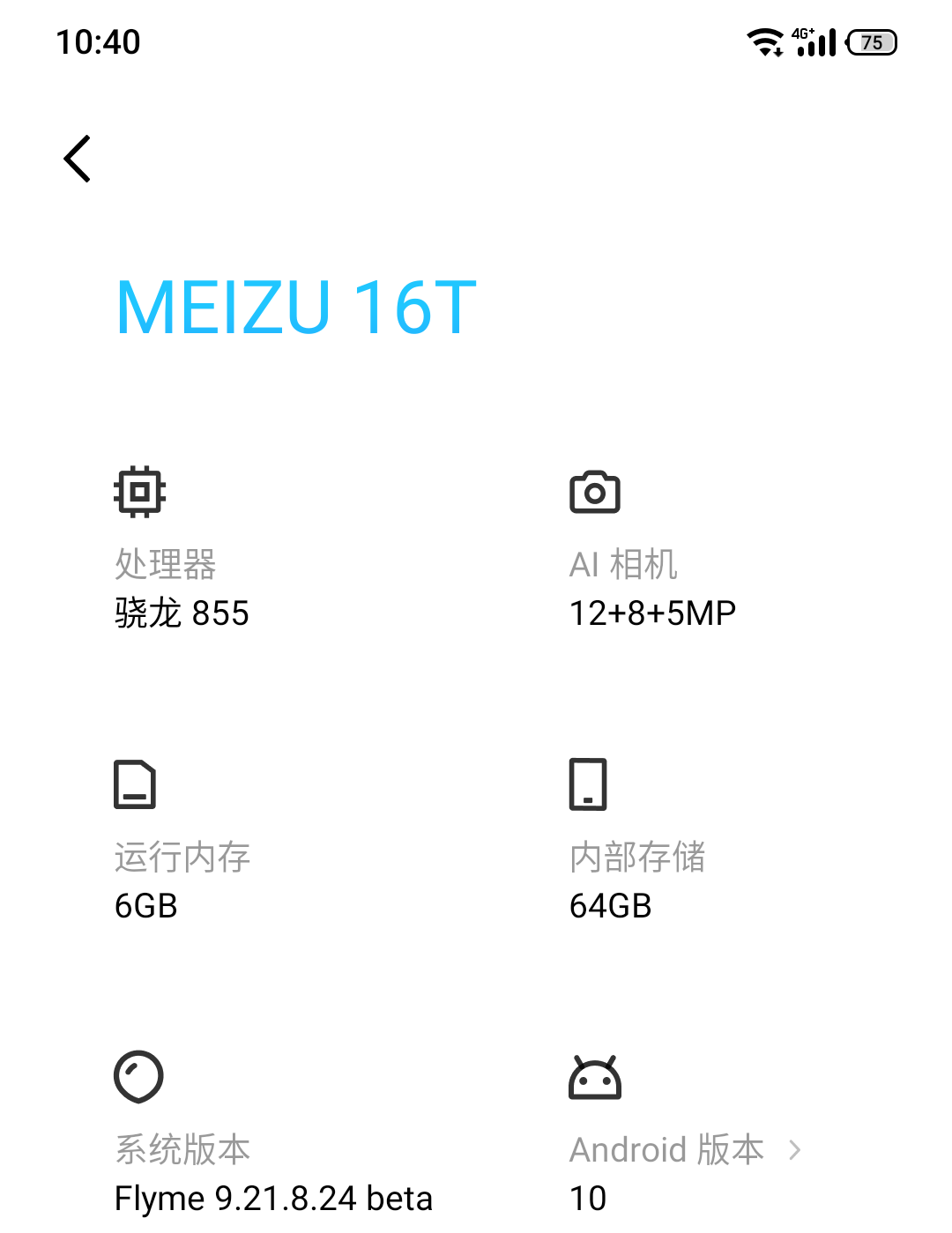Screen dimensions: 952x1233
Task: Tap the RAM memory card icon
Action: [137, 784]
